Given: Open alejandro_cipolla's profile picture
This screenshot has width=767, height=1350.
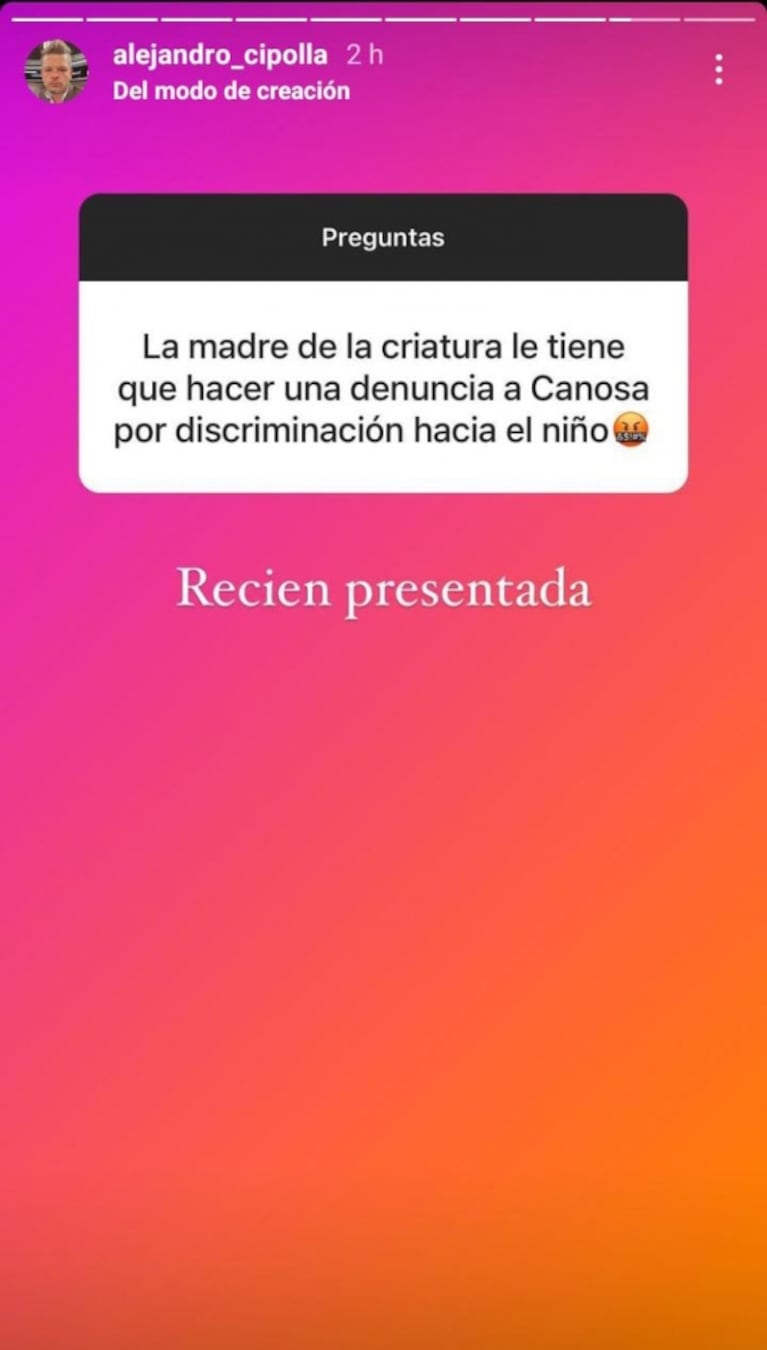Looking at the screenshot, I should pos(56,71).
